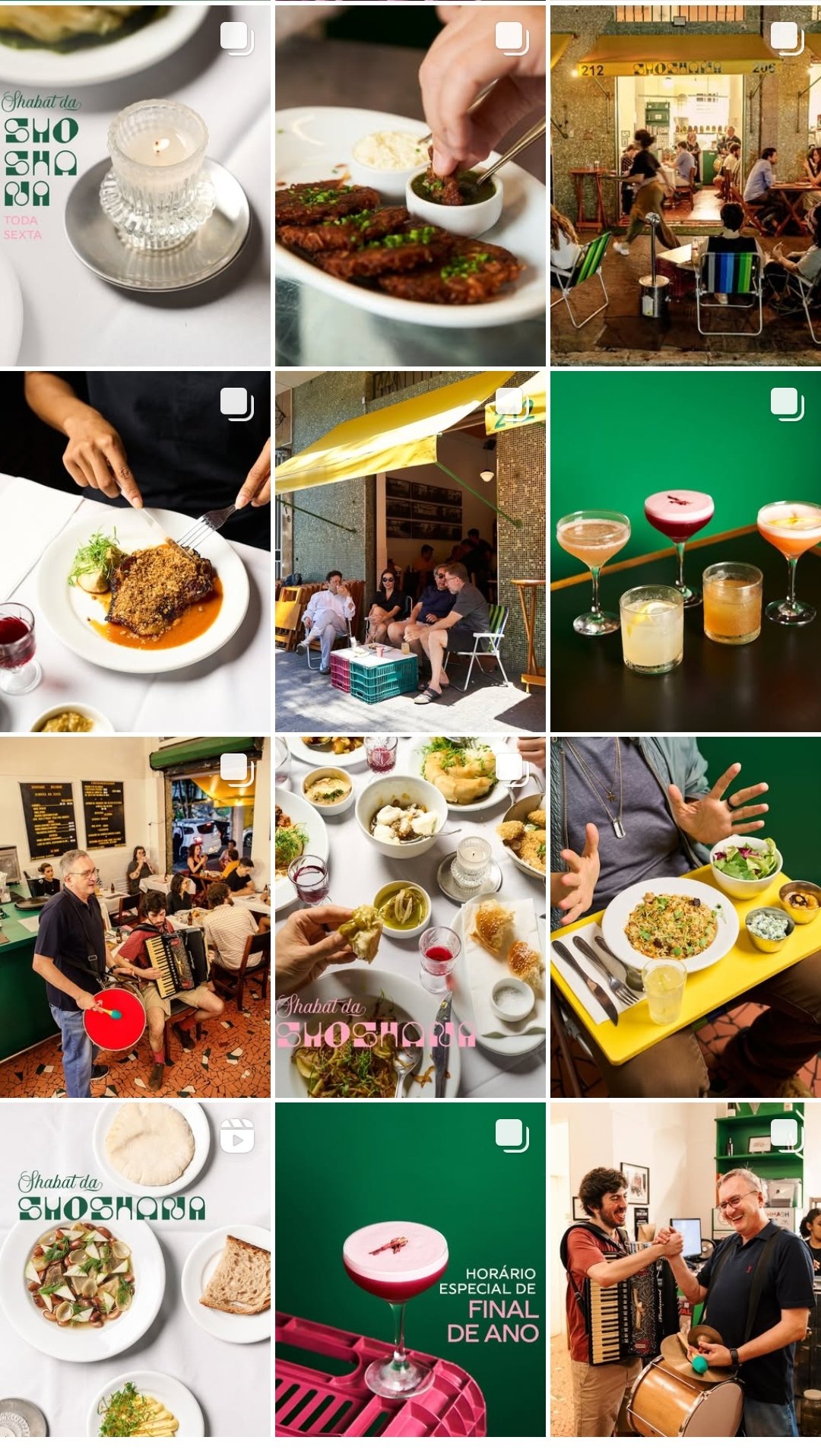Open the musicians shaking hands post
Screen dimensions: 821x1456
685,1270
